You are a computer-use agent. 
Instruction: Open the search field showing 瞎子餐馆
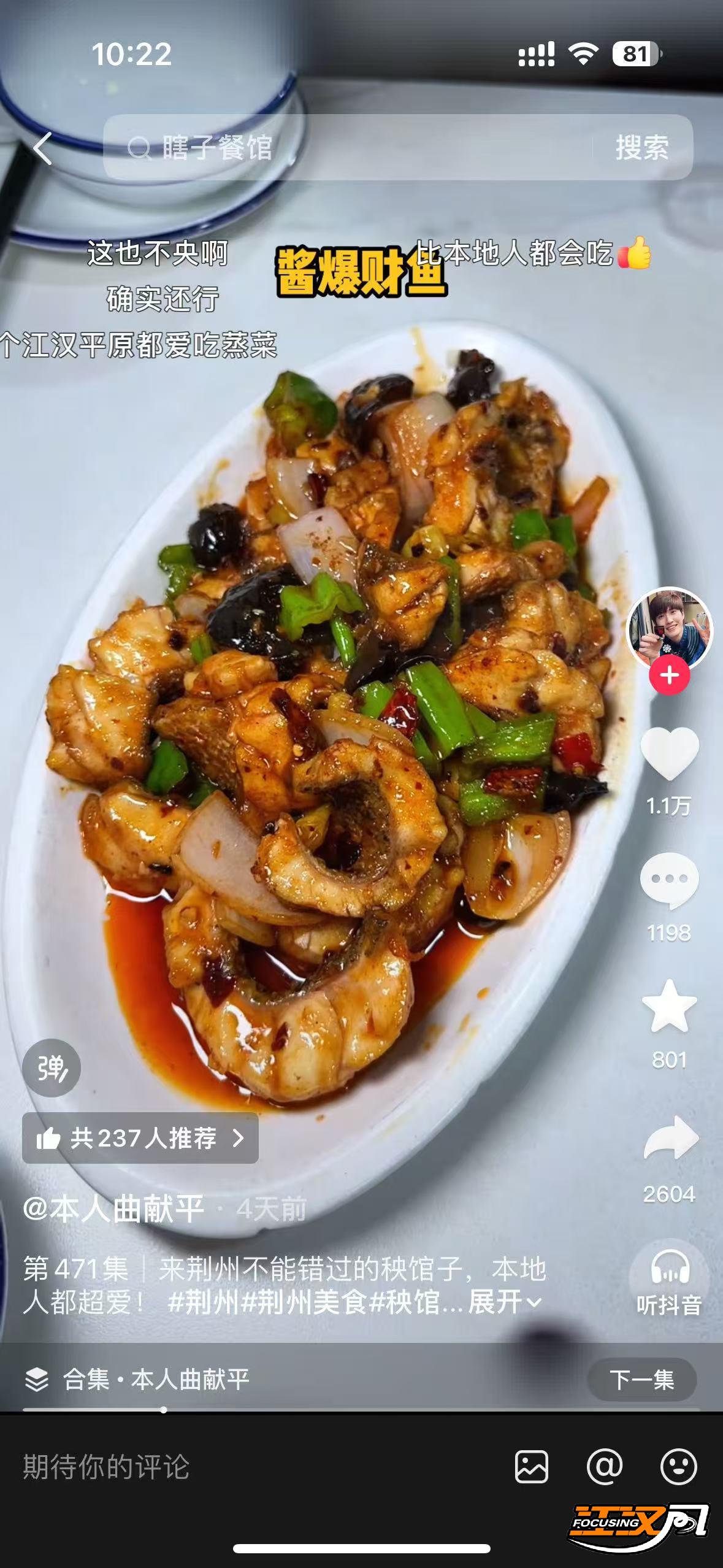pyautogui.click(x=343, y=148)
